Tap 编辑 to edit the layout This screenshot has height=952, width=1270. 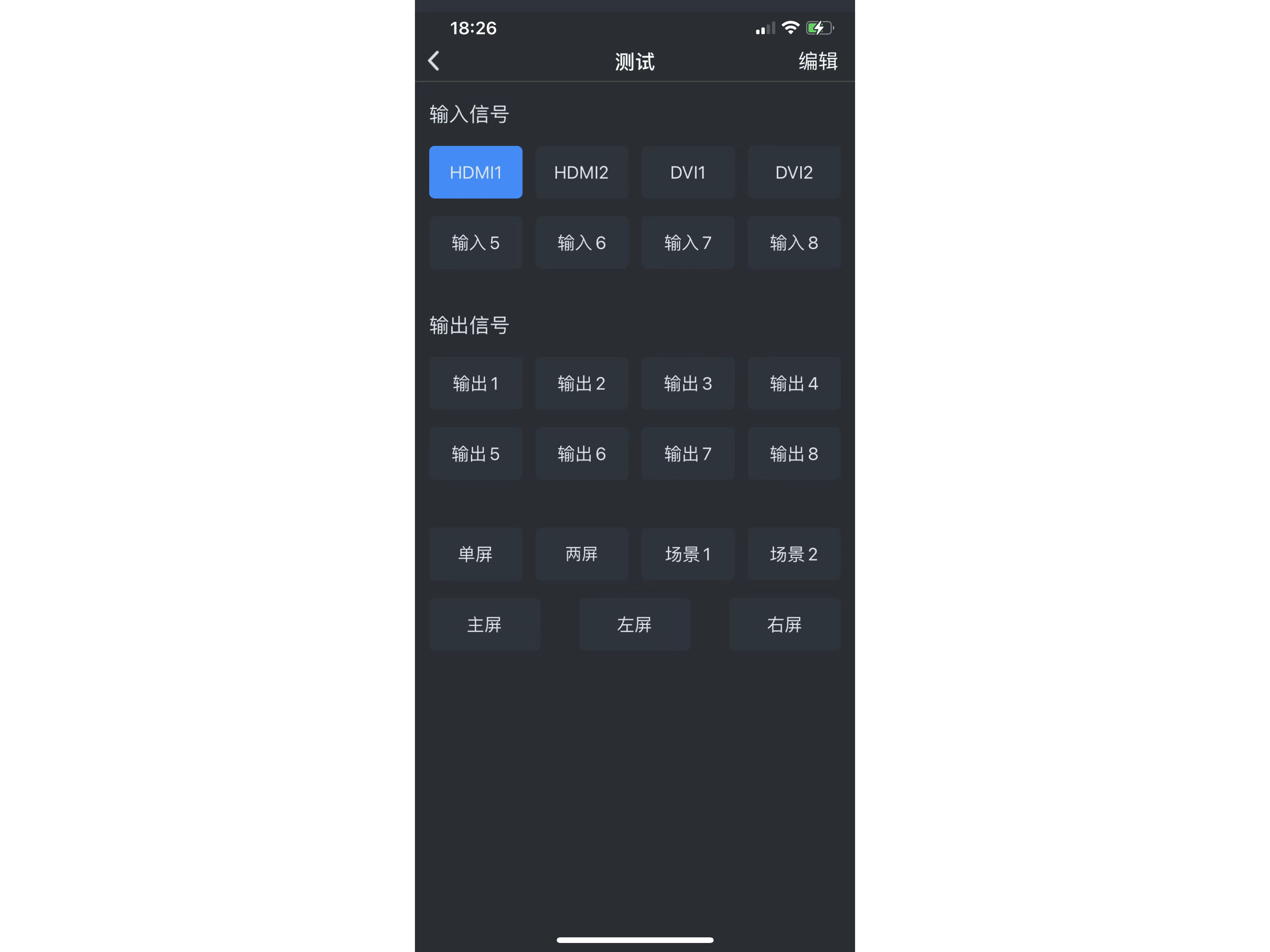tap(817, 61)
